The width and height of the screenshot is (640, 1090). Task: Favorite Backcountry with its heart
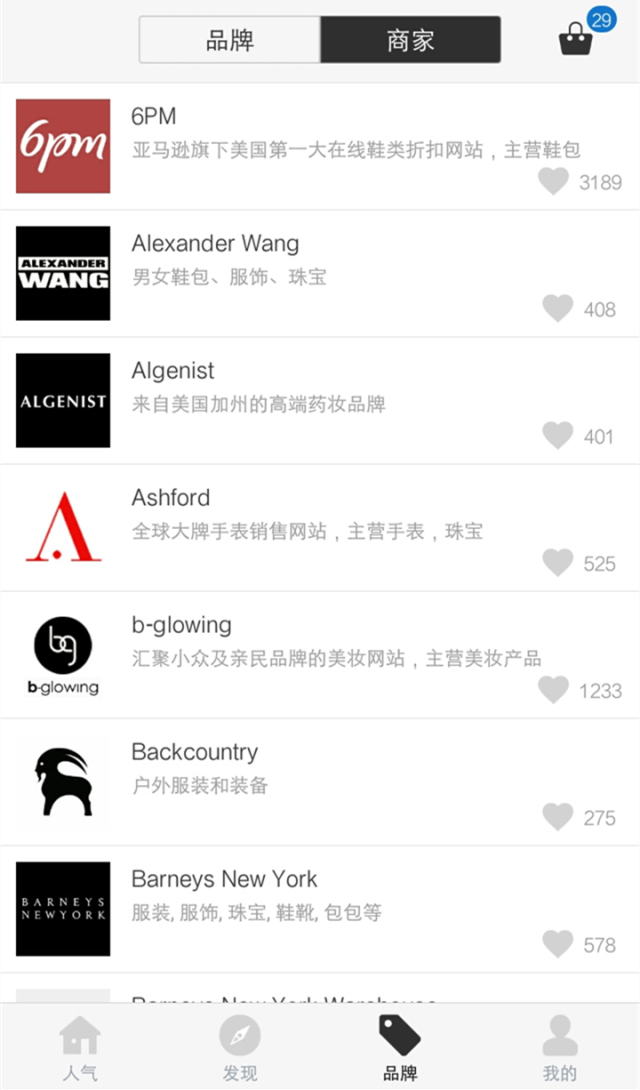click(557, 816)
